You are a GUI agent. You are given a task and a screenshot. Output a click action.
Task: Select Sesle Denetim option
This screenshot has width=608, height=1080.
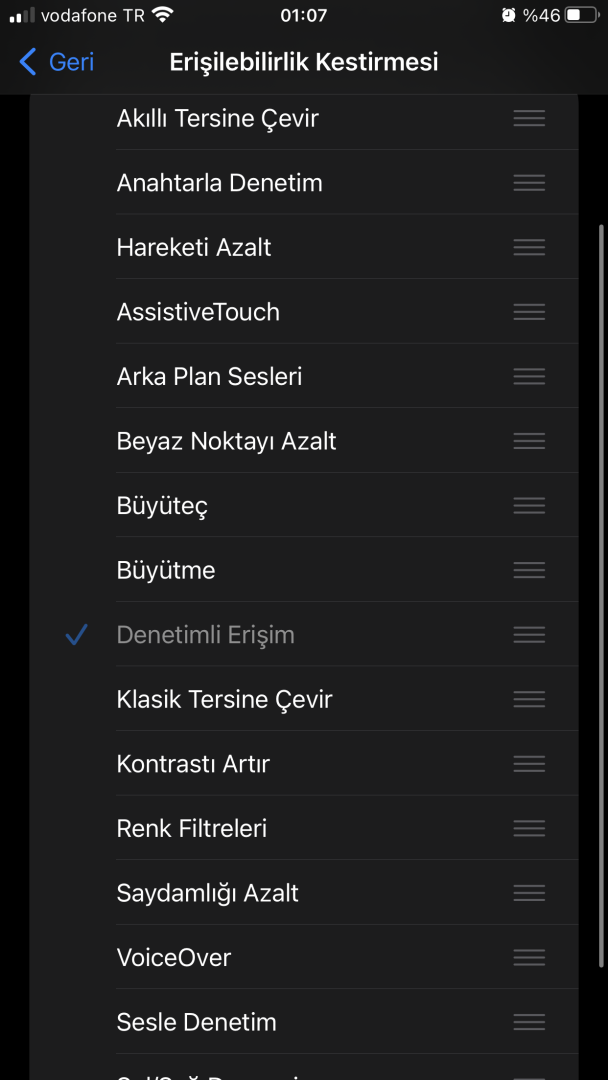pos(196,1022)
